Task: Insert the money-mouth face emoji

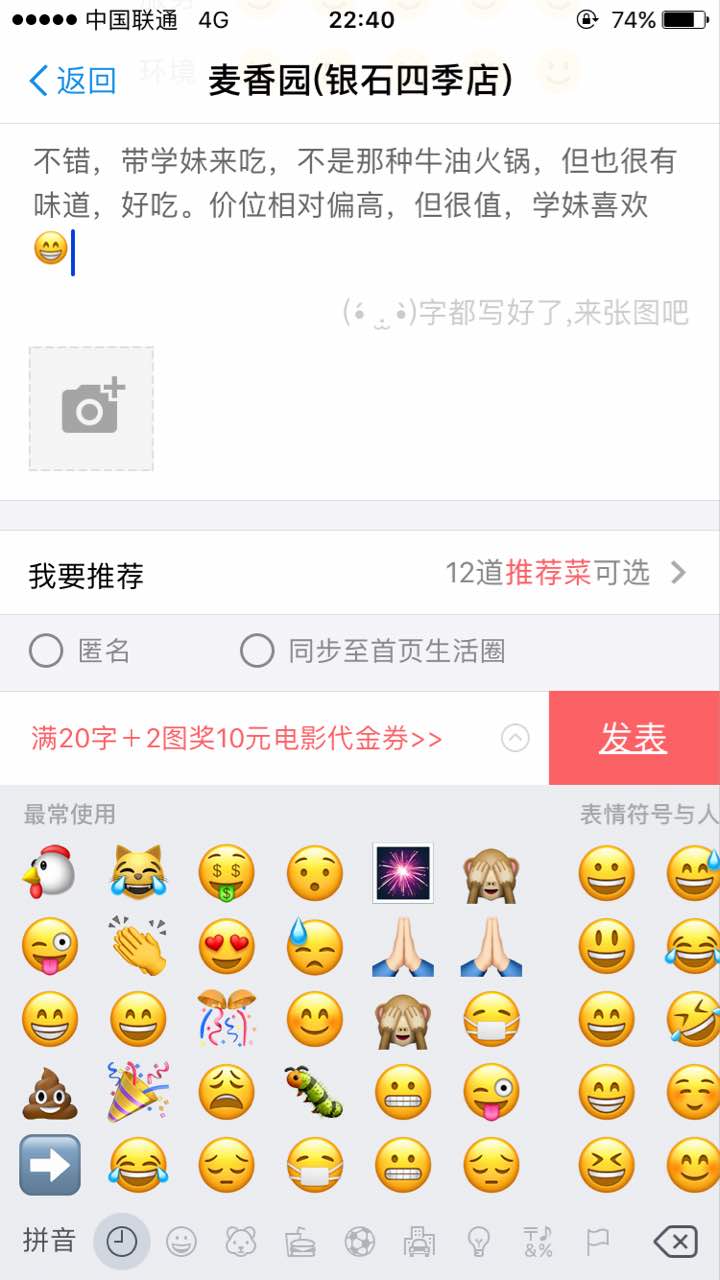Action: click(226, 872)
